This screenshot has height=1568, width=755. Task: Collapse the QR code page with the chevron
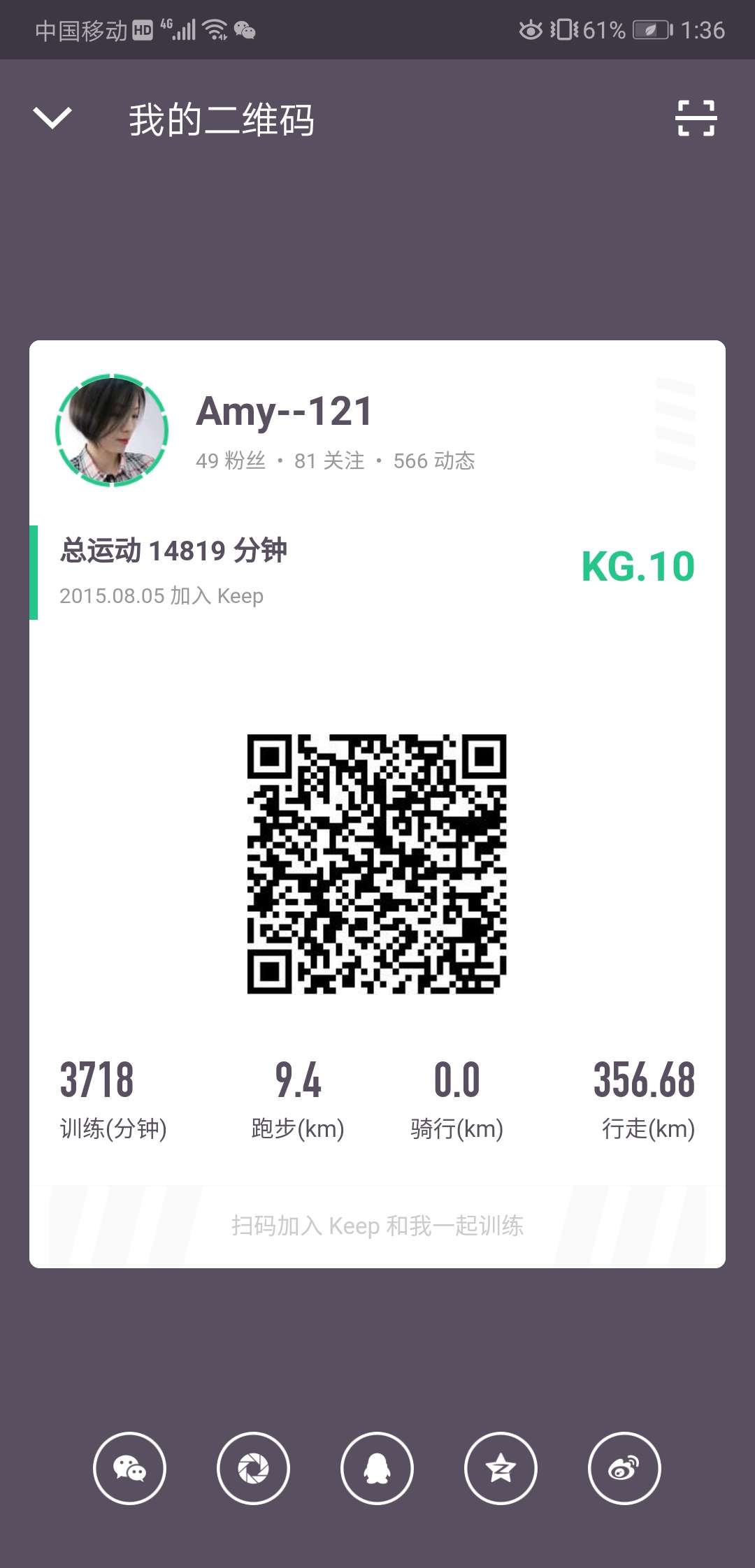coord(51,118)
